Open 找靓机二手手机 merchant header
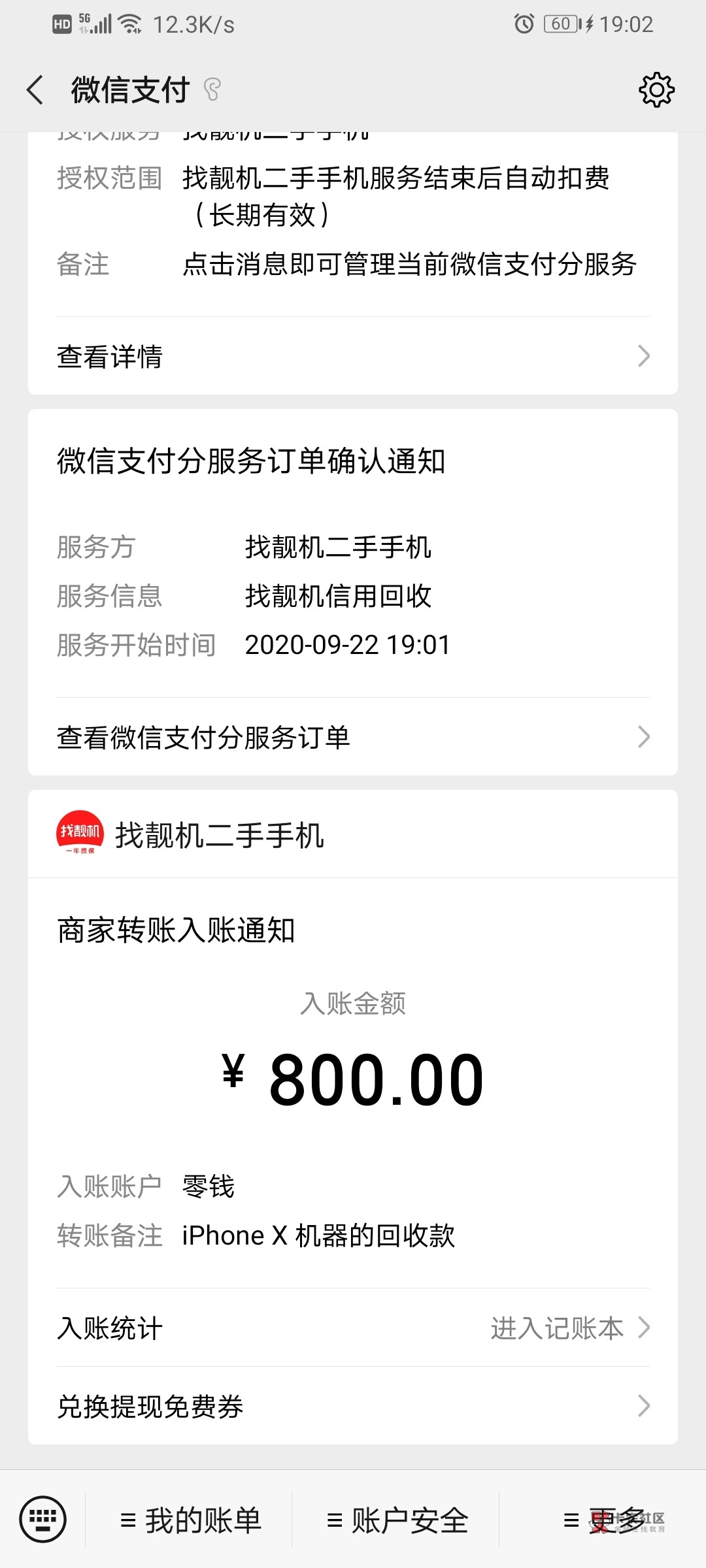This screenshot has height=1568, width=706. (353, 834)
